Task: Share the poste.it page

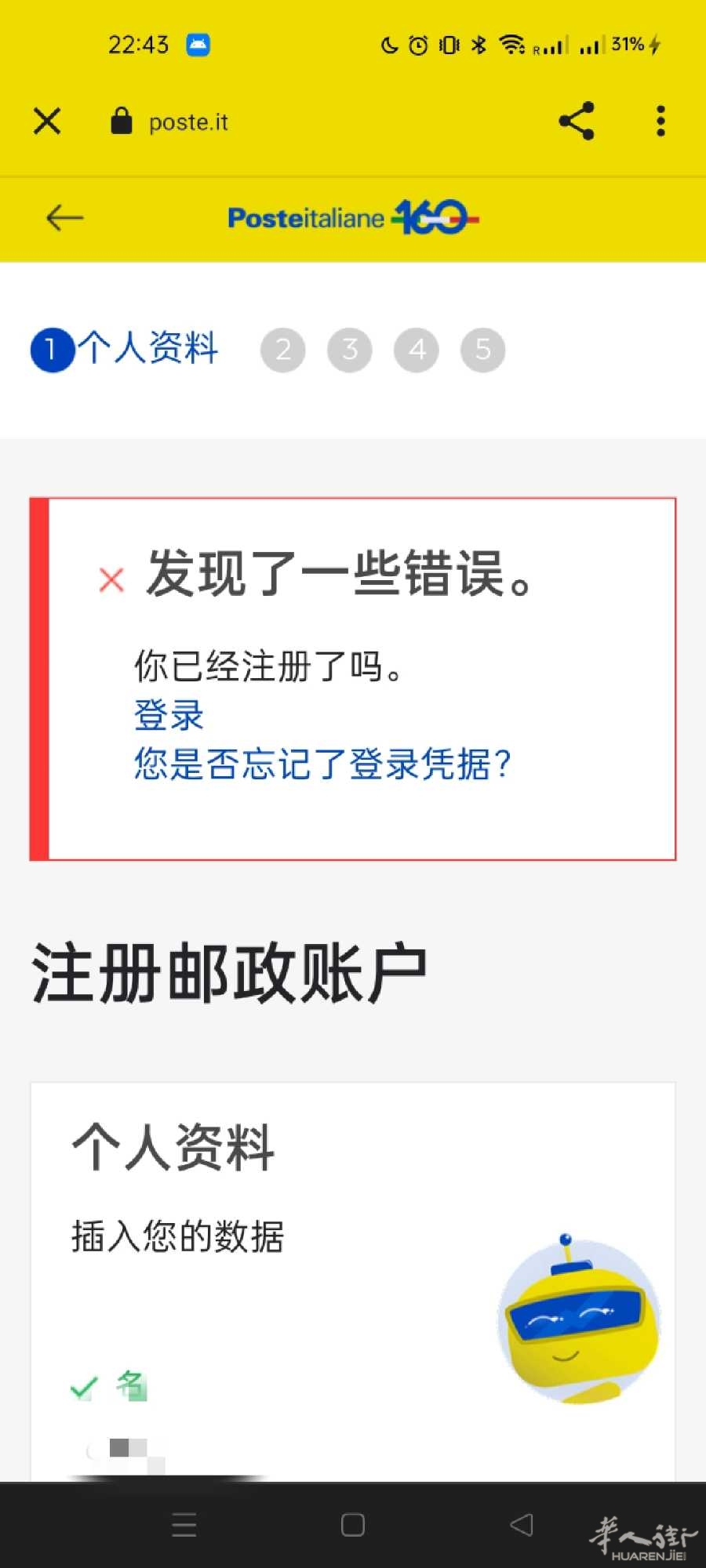Action: click(x=577, y=122)
